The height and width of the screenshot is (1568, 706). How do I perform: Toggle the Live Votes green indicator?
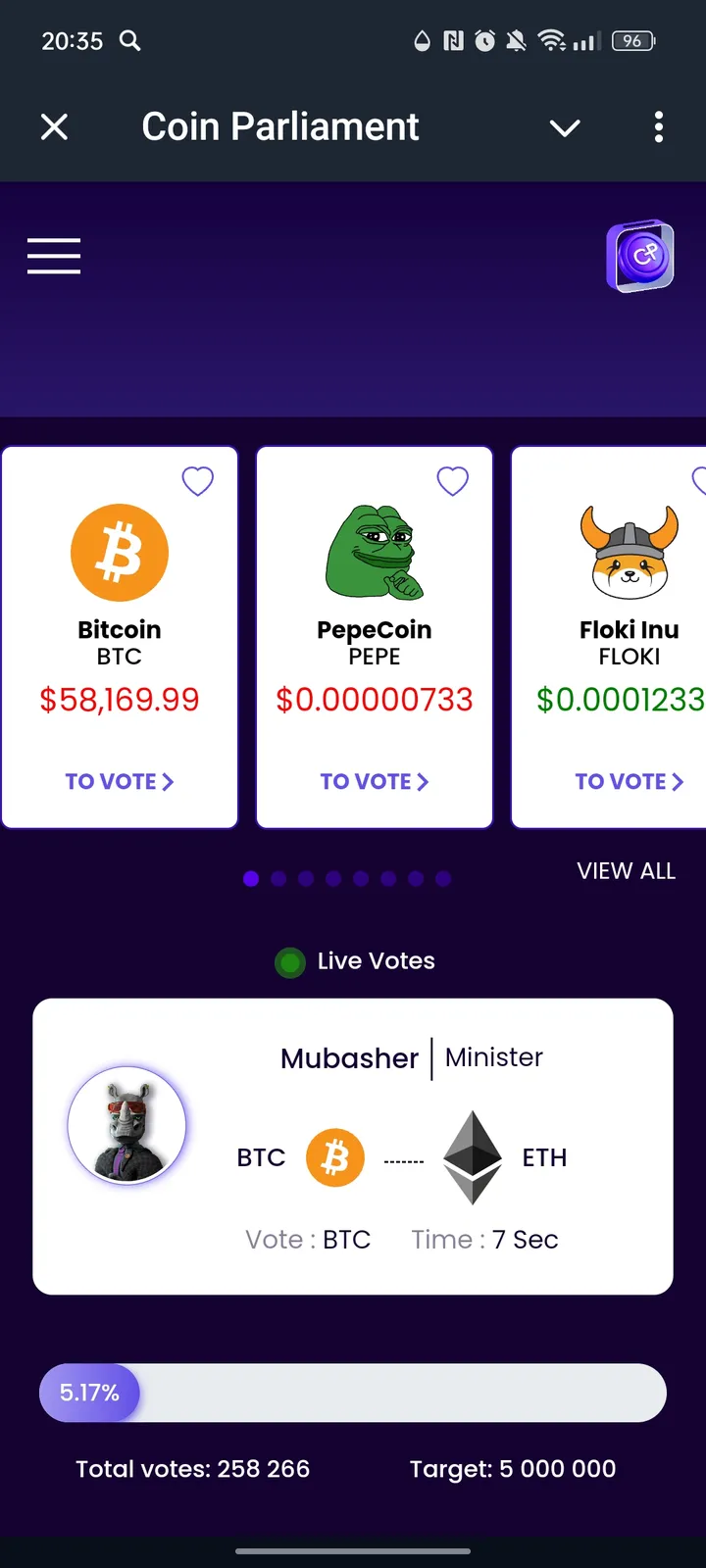click(290, 961)
